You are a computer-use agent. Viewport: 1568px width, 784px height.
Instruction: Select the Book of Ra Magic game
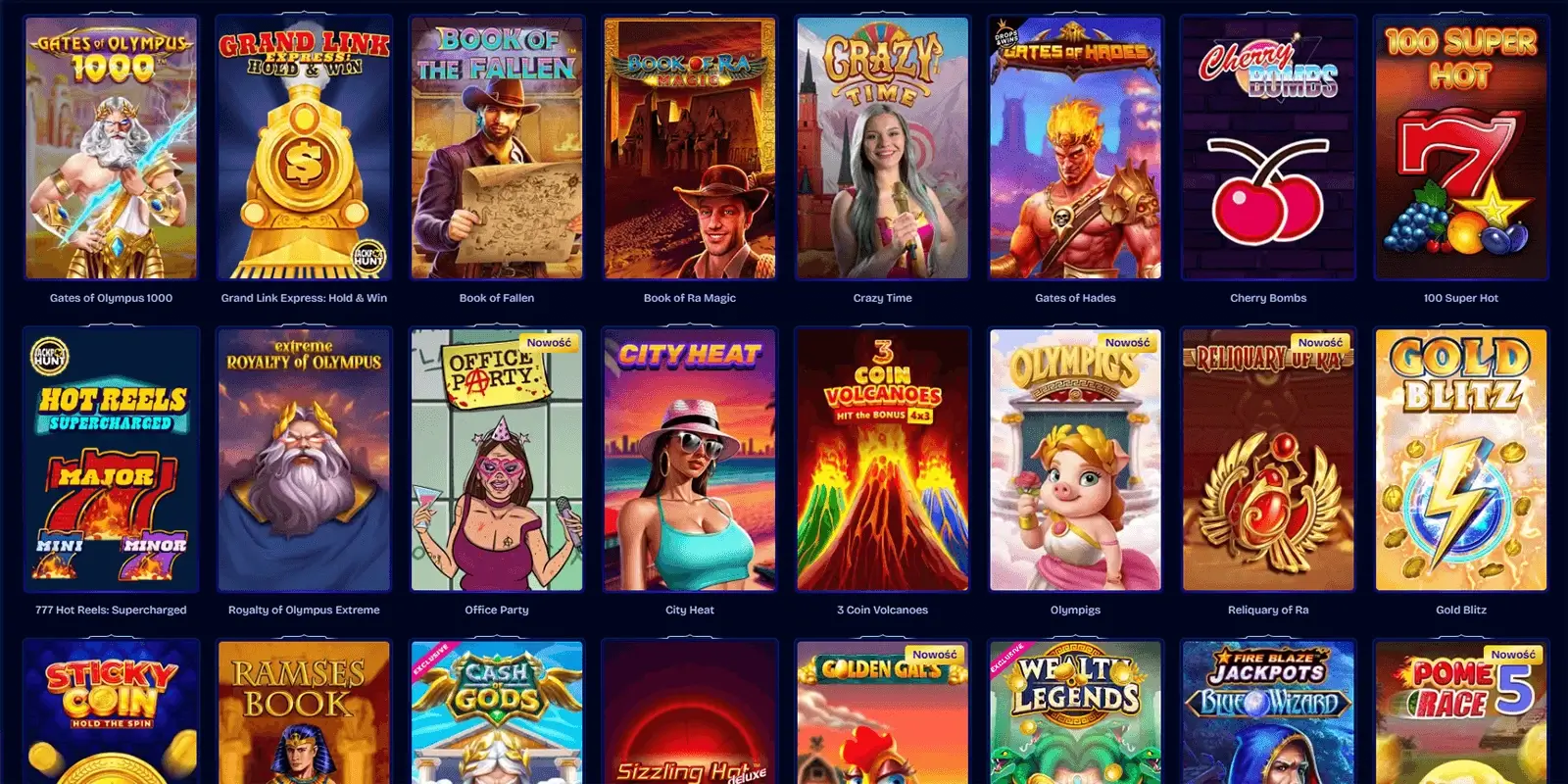click(690, 147)
